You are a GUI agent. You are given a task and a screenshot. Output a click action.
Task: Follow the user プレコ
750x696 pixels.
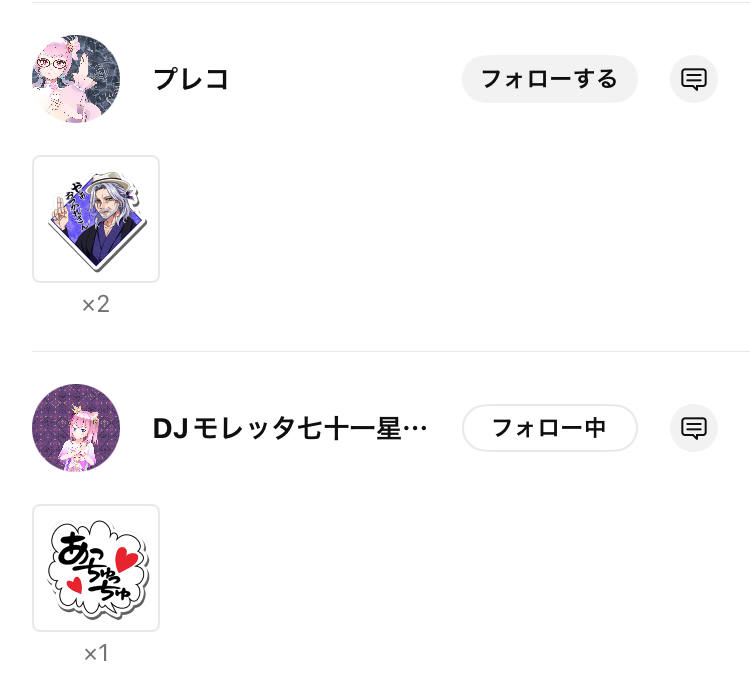(549, 79)
